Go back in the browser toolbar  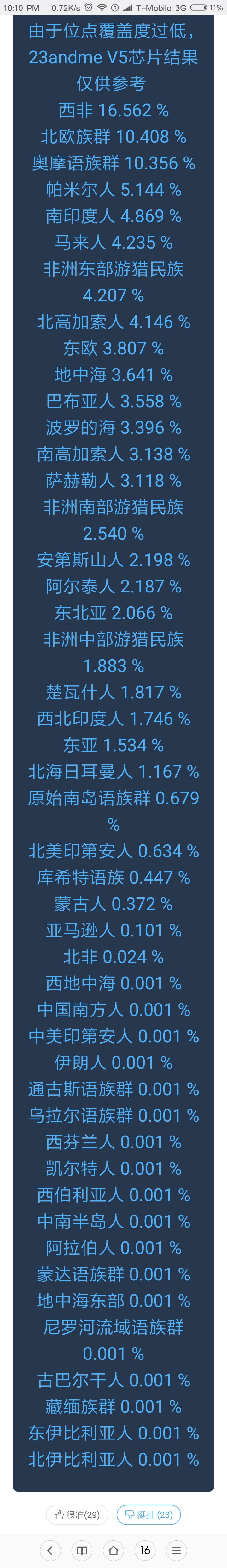pos(50,1550)
